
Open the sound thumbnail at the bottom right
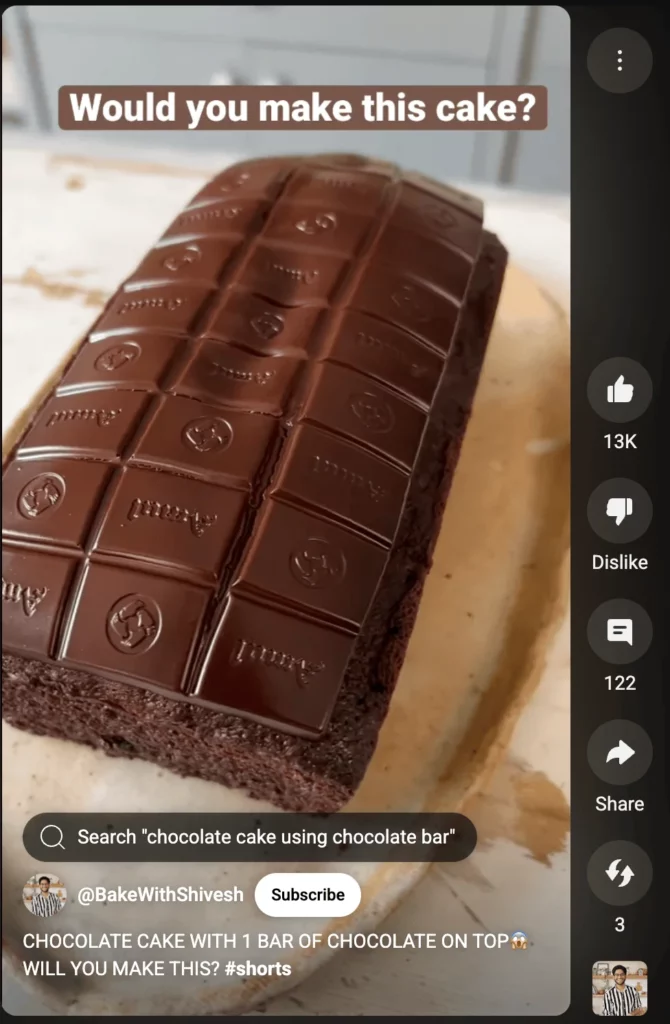tap(619, 988)
